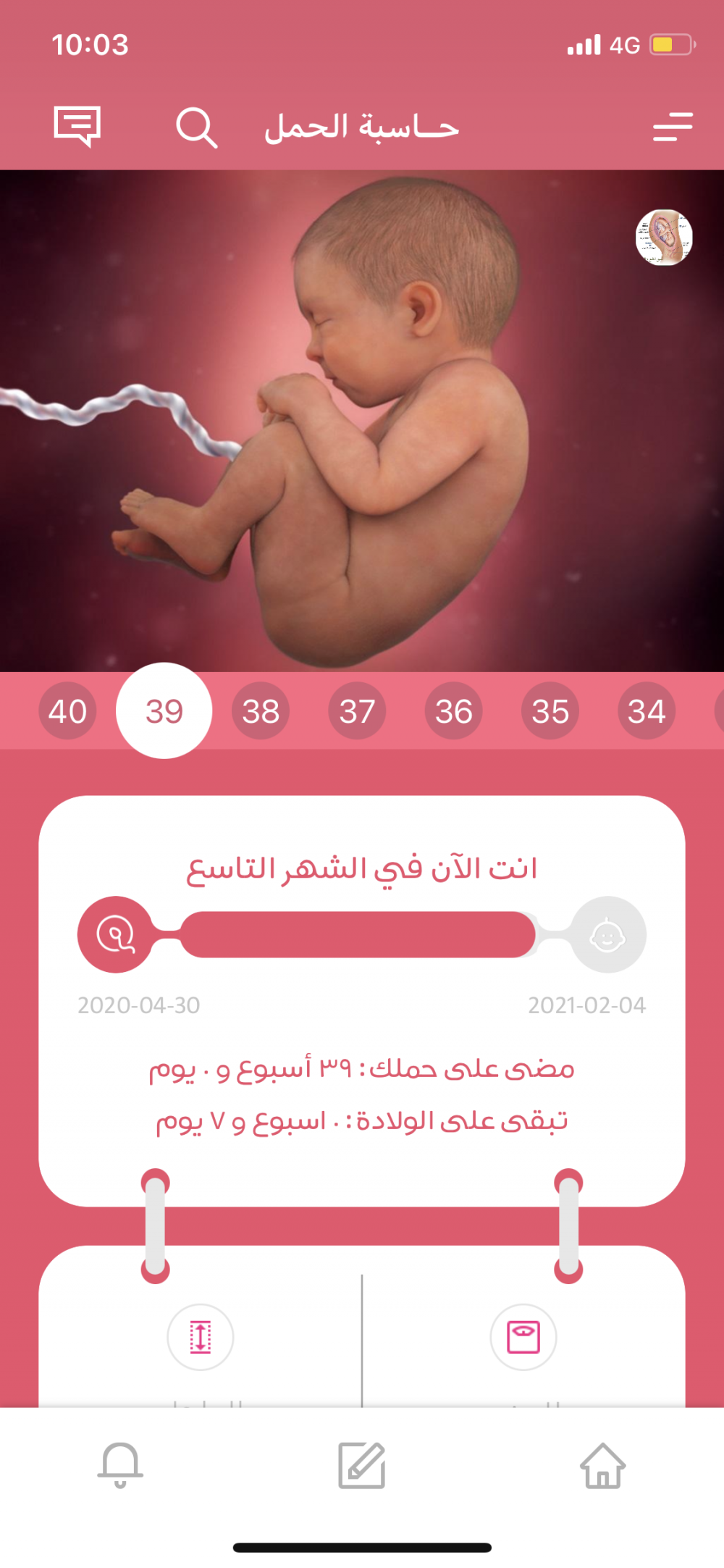The image size is (724, 1568).
Task: Open the baby weight scale icon
Action: coord(523,1337)
